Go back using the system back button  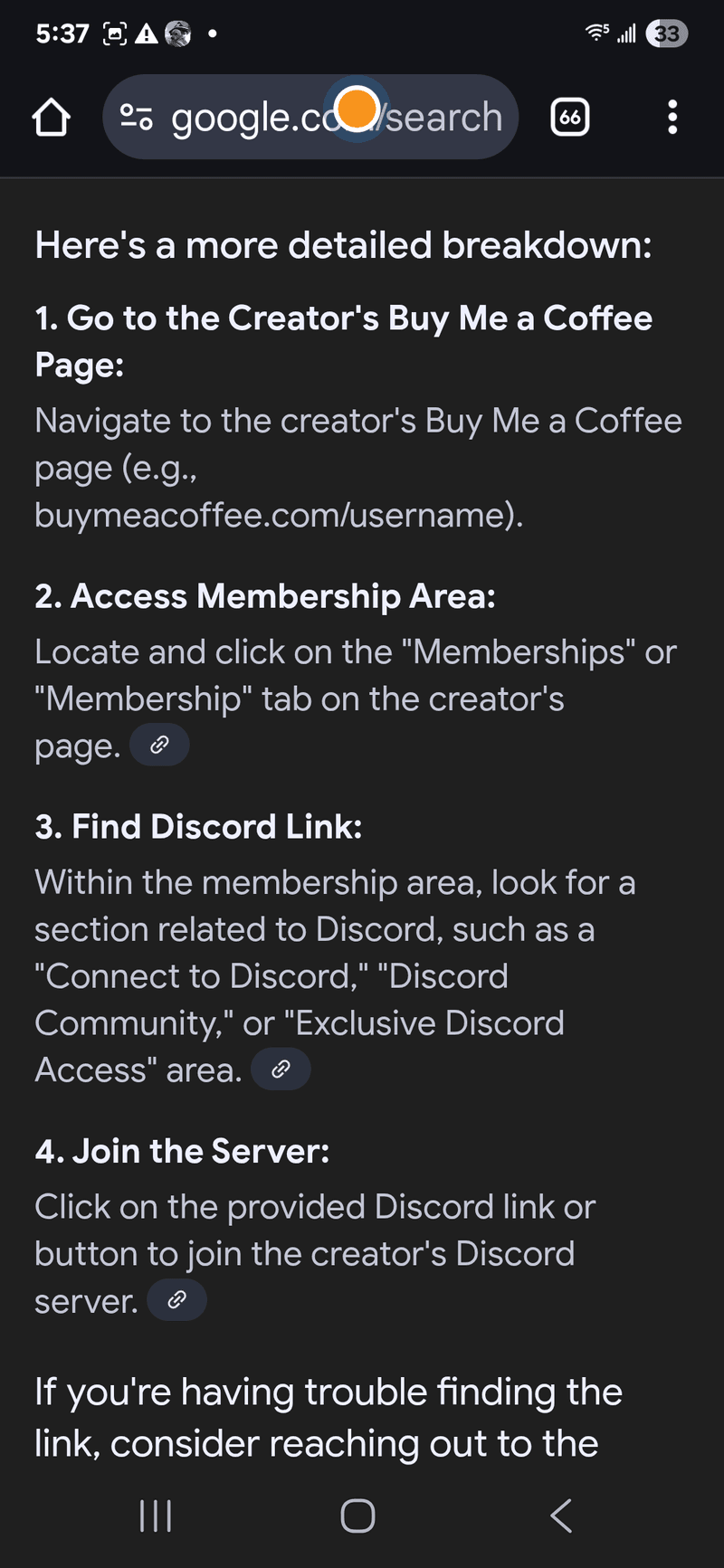pyautogui.click(x=561, y=1515)
